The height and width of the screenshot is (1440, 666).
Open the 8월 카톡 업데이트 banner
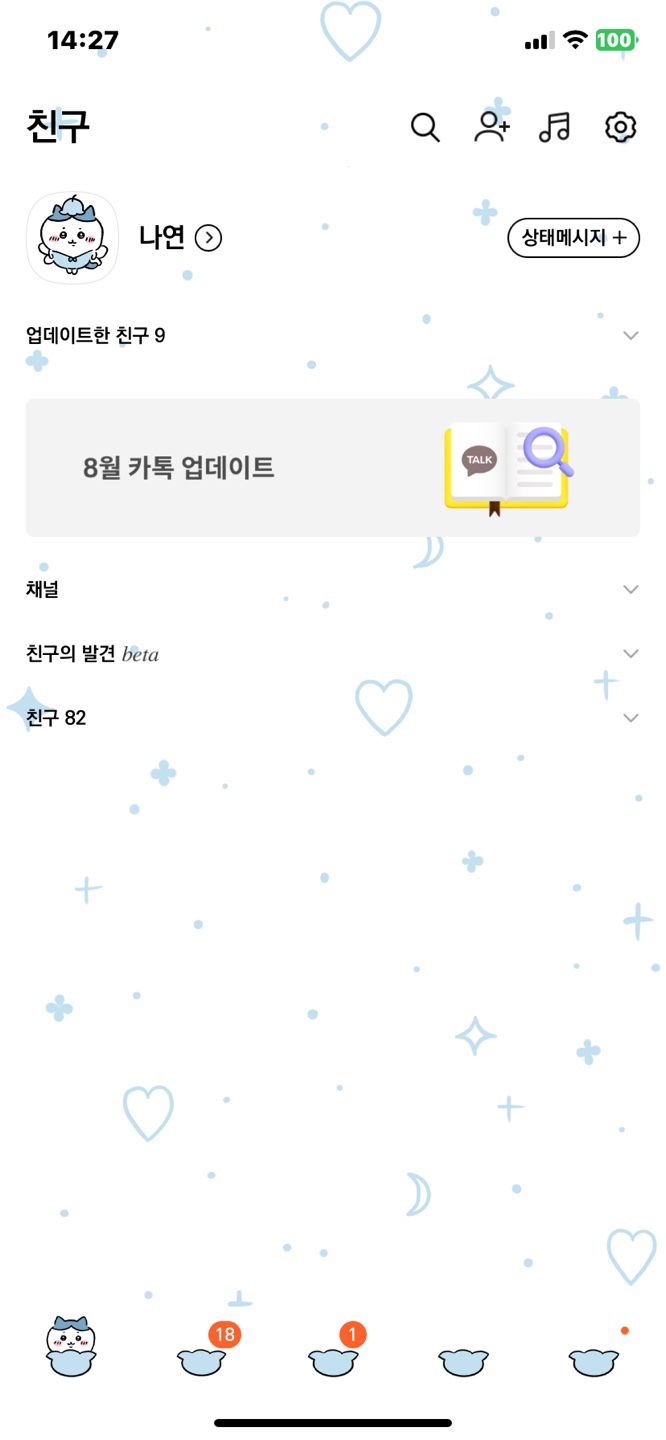point(332,467)
